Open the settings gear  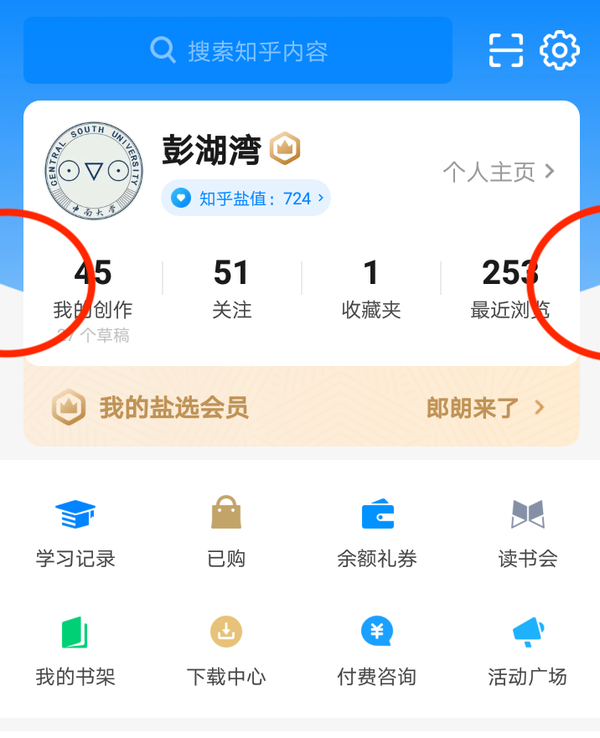pyautogui.click(x=559, y=50)
